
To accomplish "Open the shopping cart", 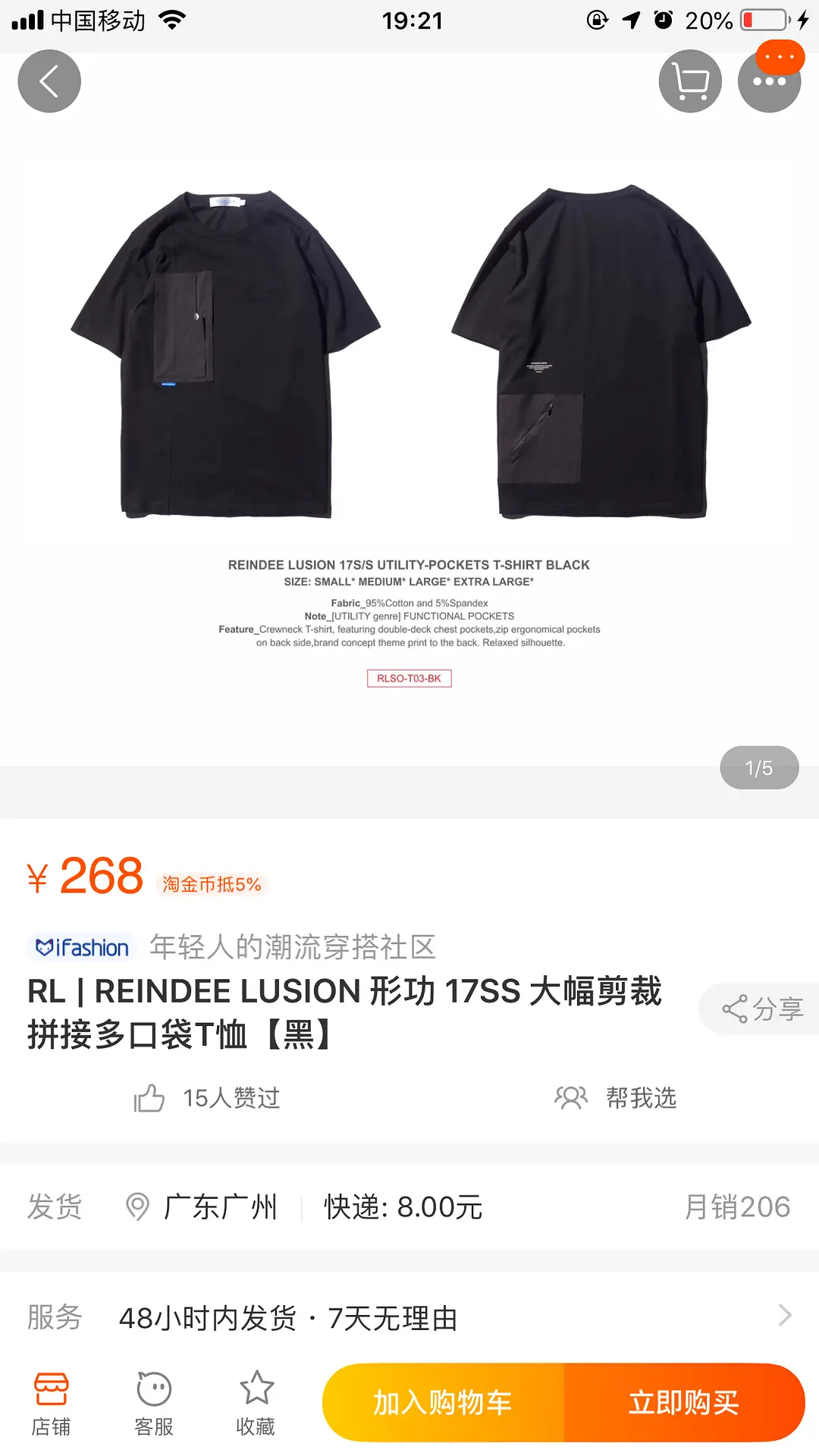I will 689,80.
